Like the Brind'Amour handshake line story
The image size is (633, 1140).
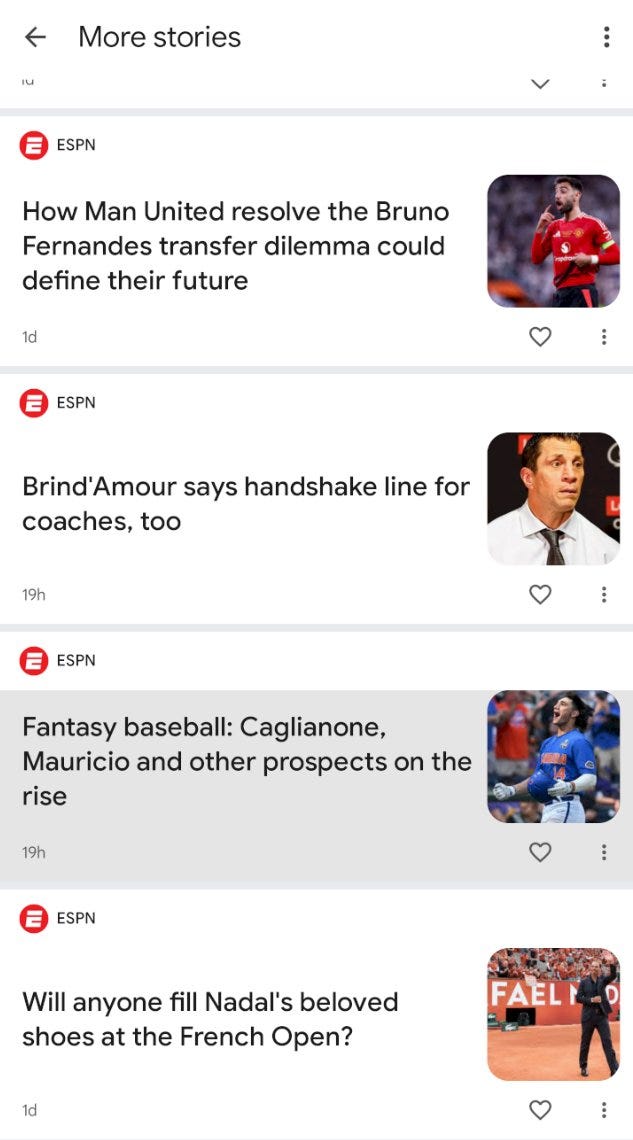540,595
